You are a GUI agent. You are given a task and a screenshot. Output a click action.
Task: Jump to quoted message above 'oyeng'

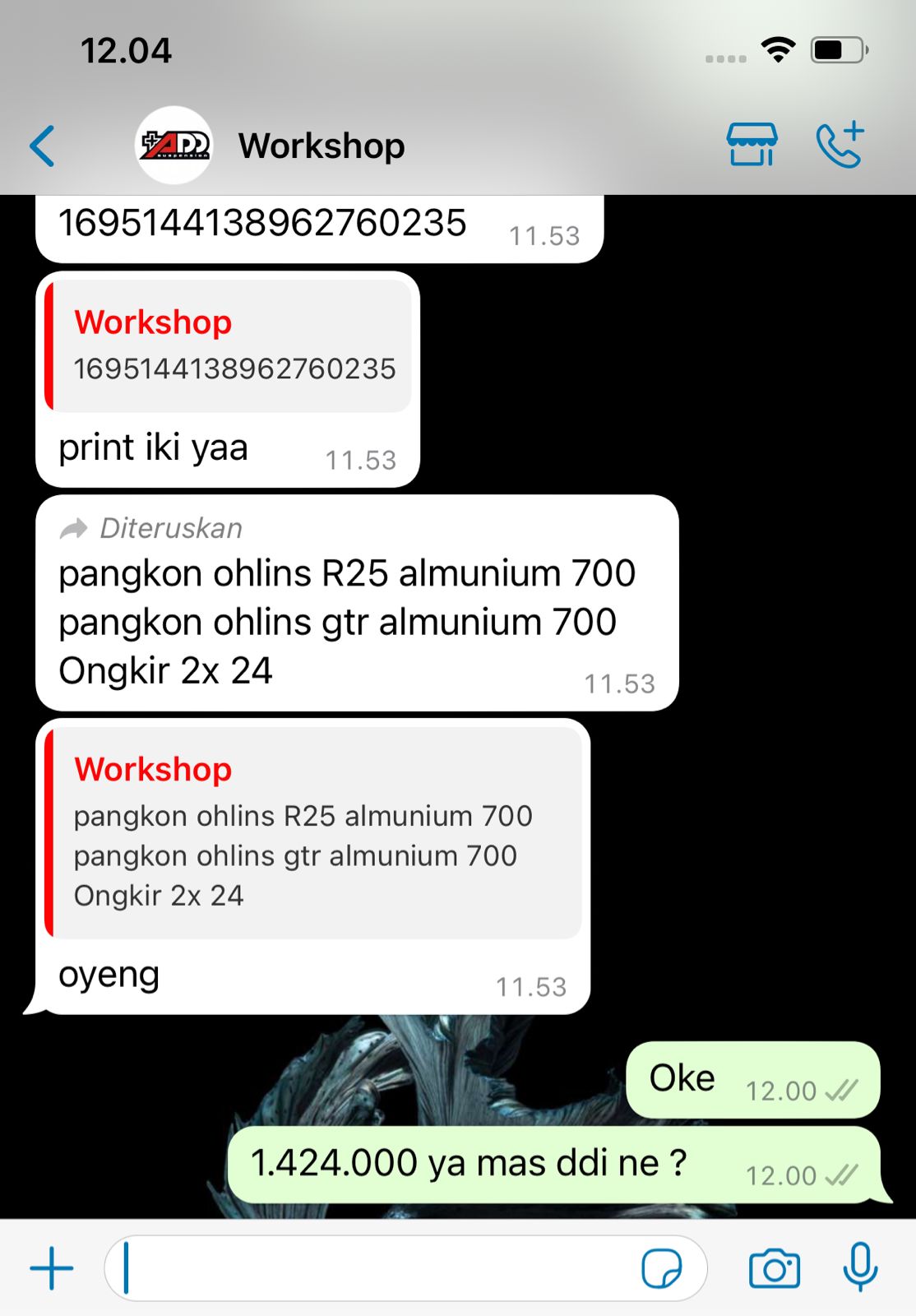pyautogui.click(x=314, y=832)
